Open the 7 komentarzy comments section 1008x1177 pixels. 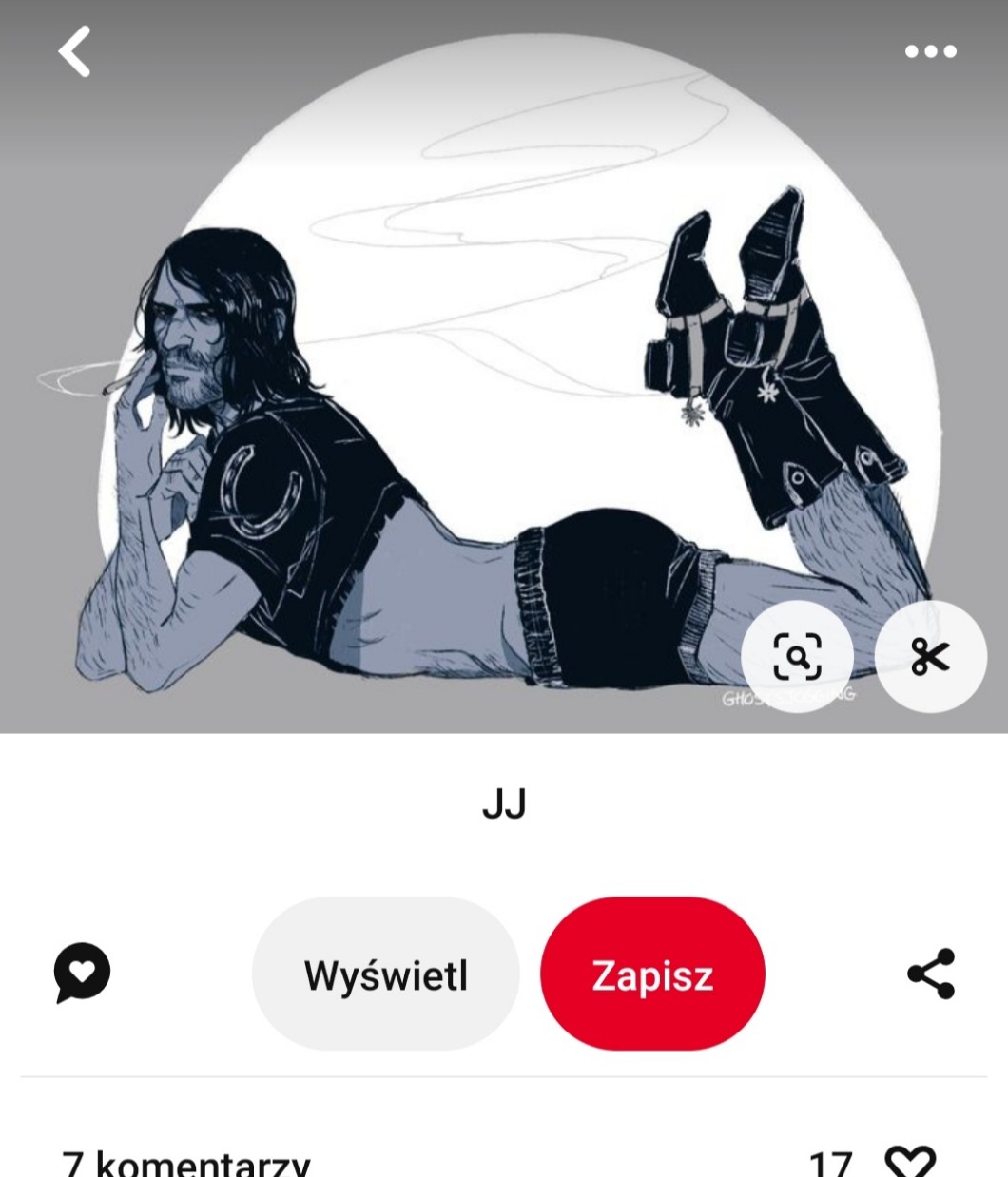click(186, 1163)
